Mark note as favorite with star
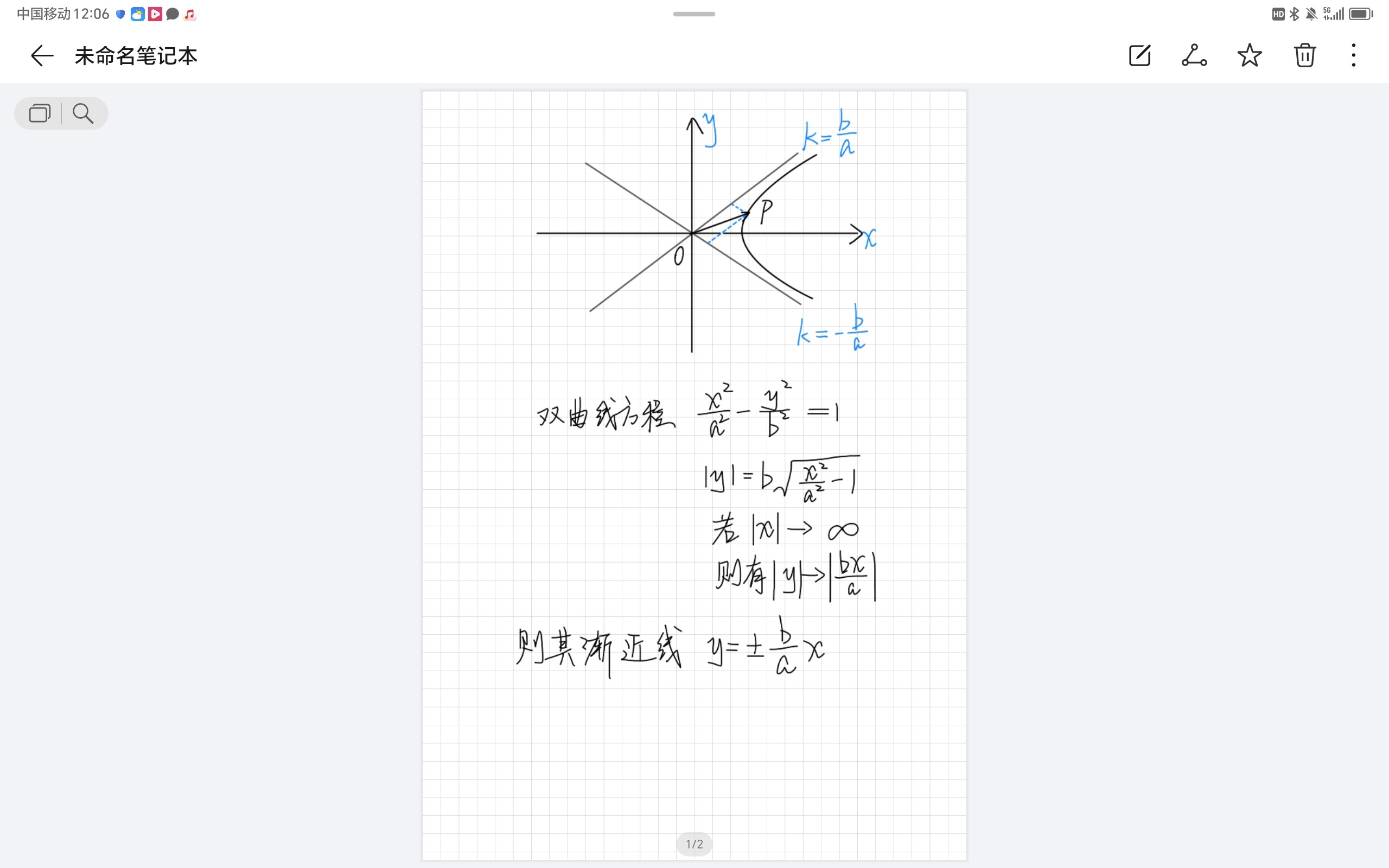 coord(1250,56)
